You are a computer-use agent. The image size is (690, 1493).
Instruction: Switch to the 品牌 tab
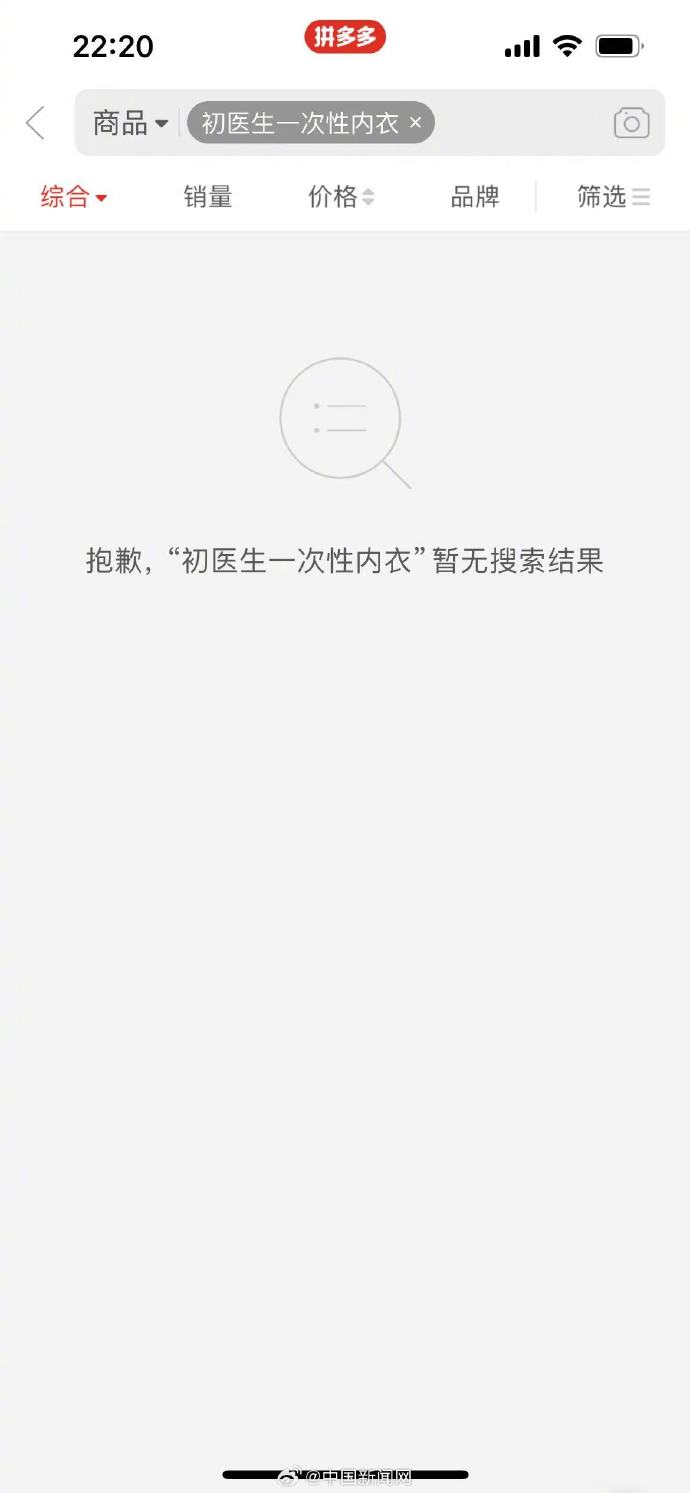pyautogui.click(x=475, y=197)
